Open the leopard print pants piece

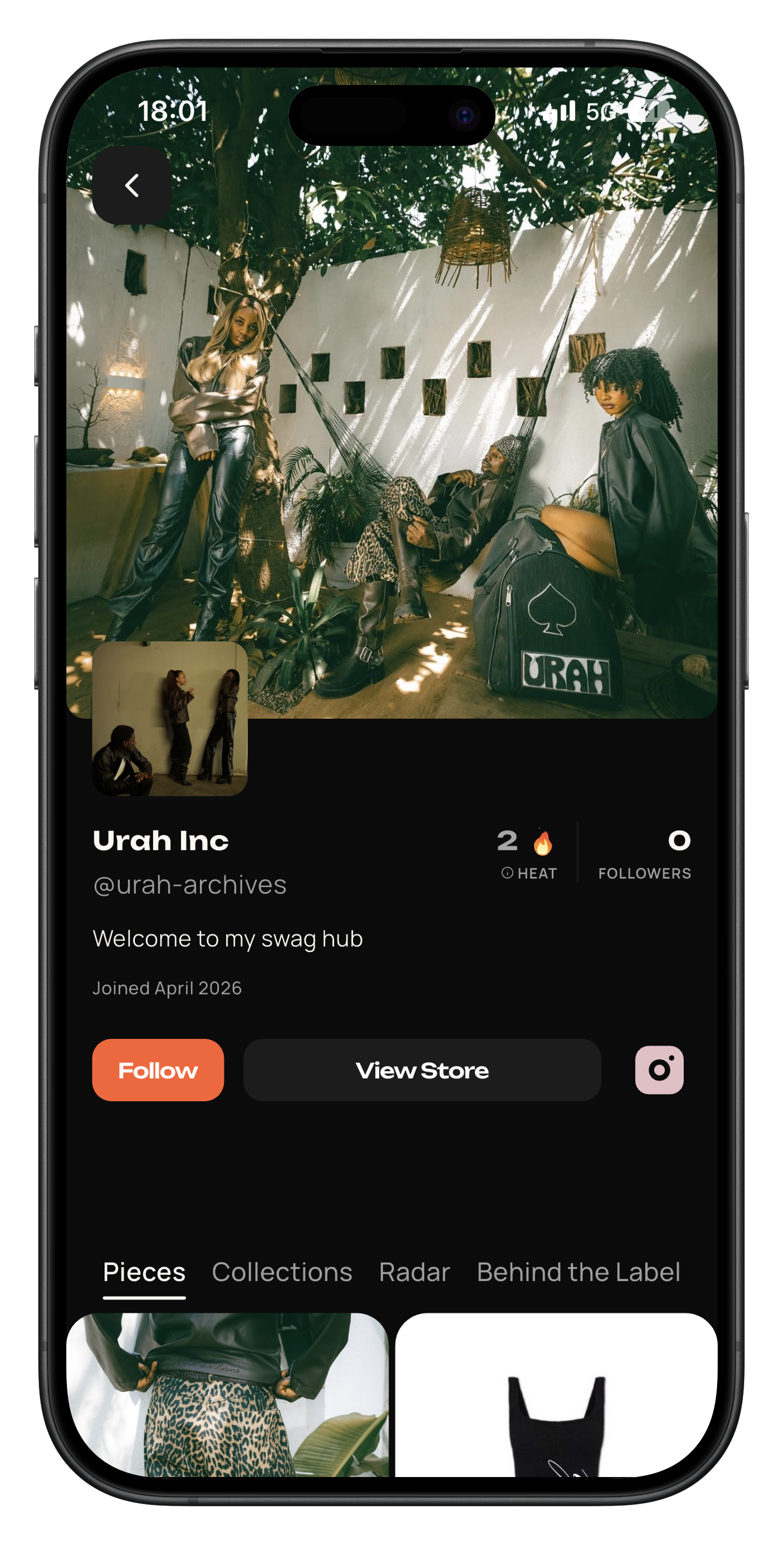227,1394
